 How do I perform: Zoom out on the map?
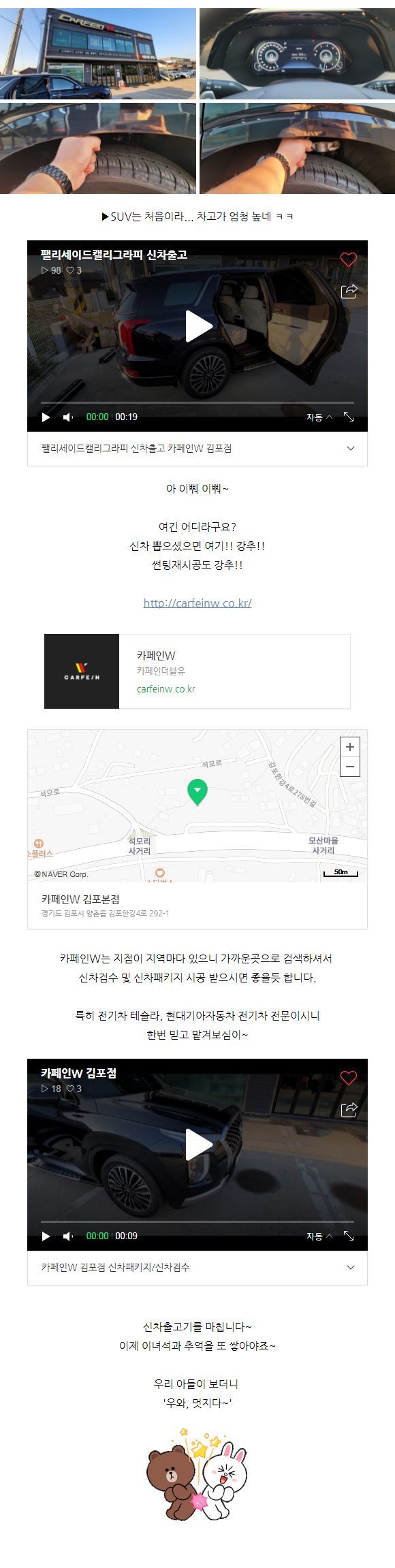pyautogui.click(x=350, y=767)
